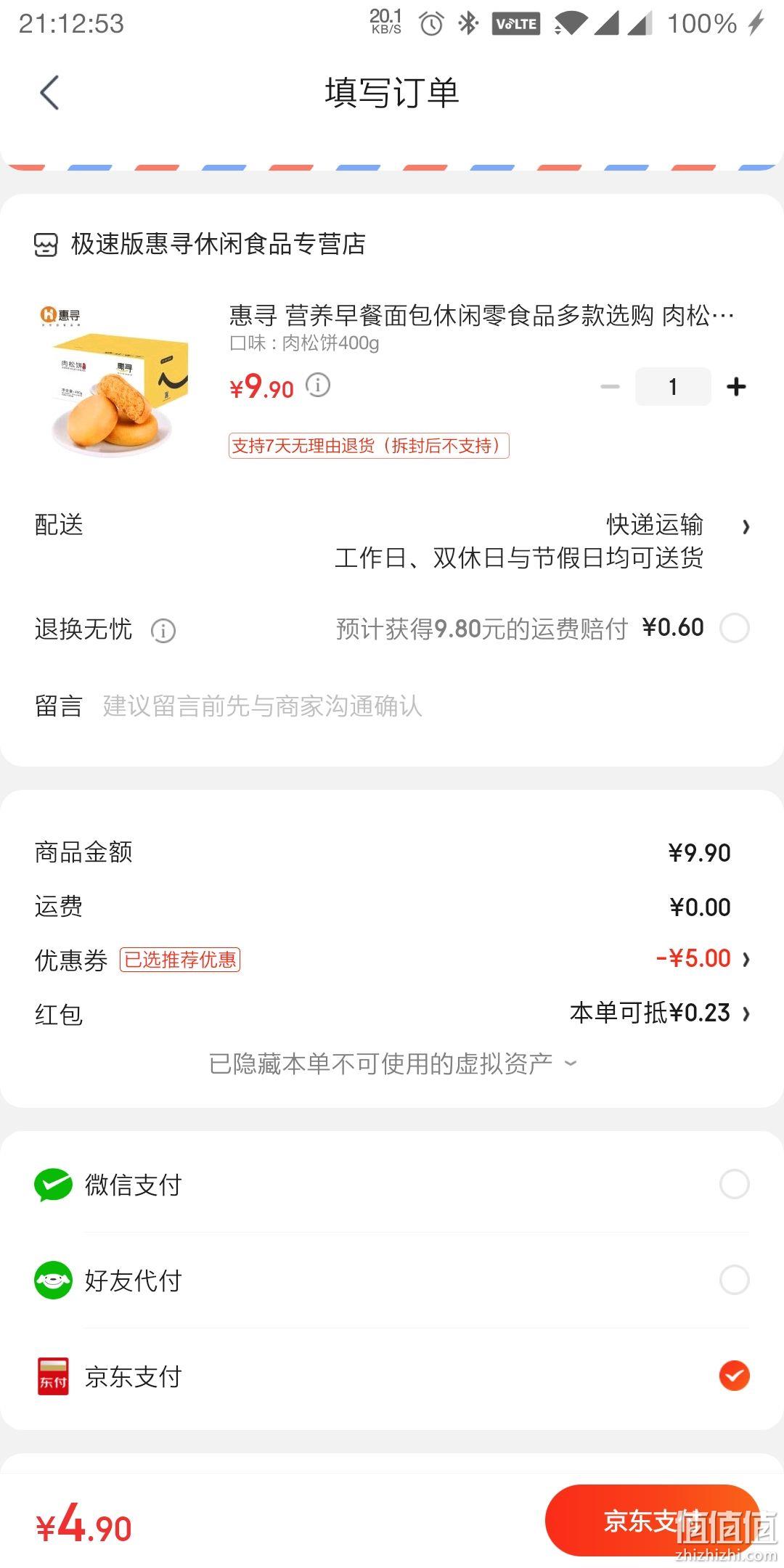Screen dimensions: 784x1568
Task: Go back from the 填写订单 page
Action: 49,93
